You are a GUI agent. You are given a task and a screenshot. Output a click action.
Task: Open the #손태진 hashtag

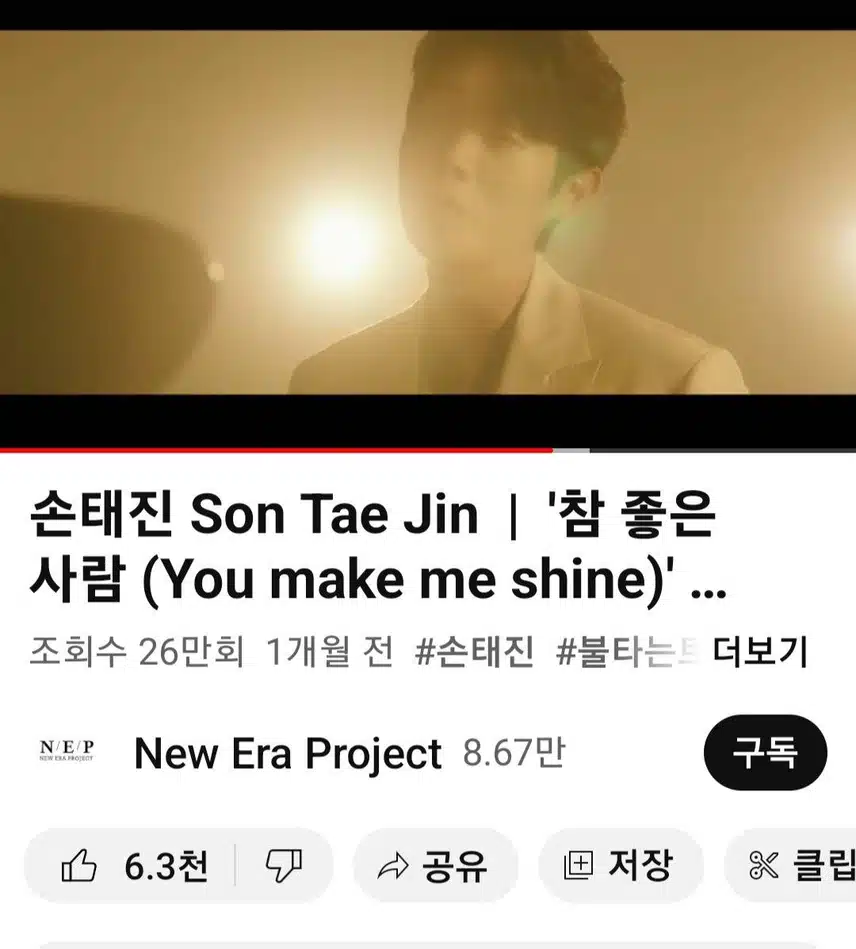tap(474, 652)
